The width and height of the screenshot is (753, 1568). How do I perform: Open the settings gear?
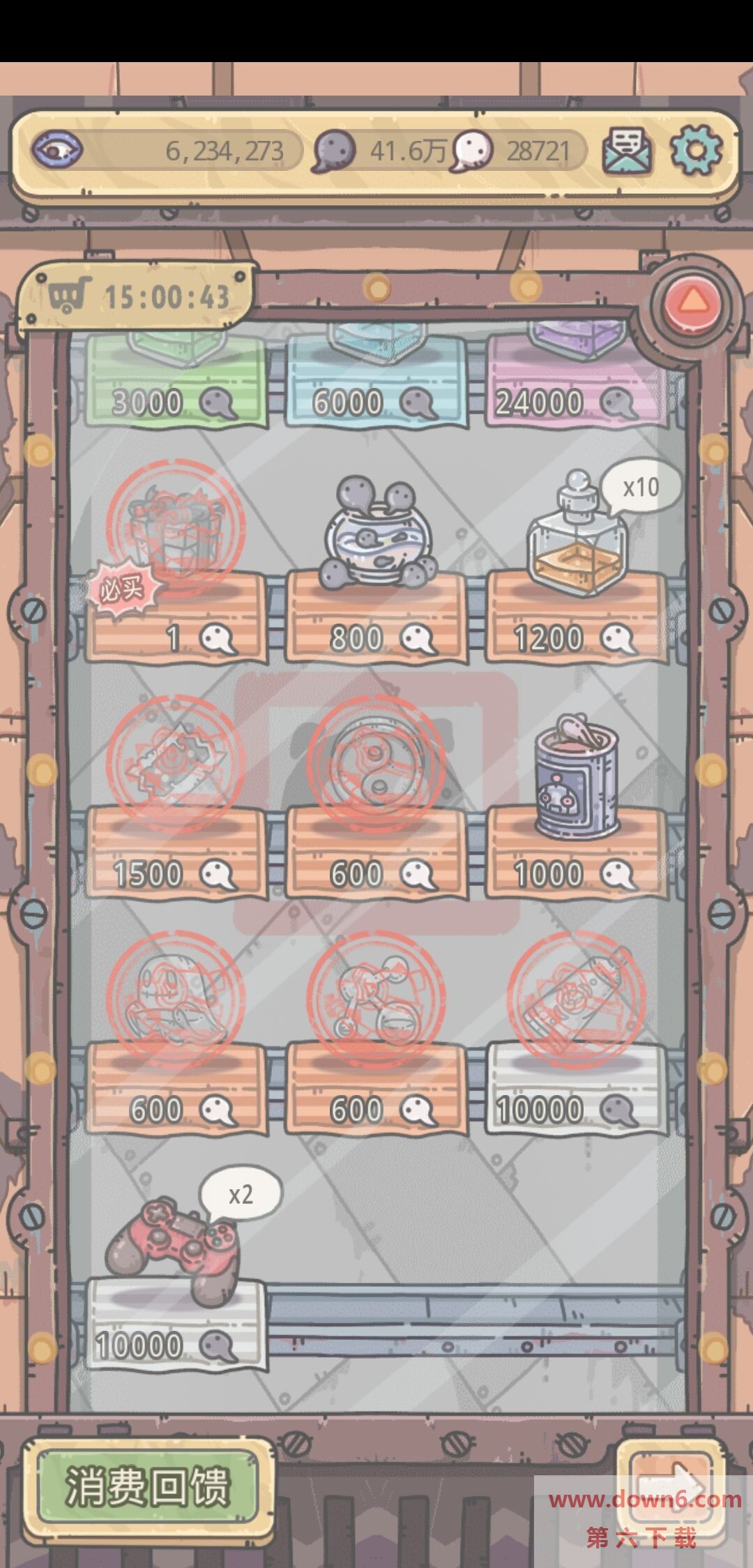click(x=696, y=150)
